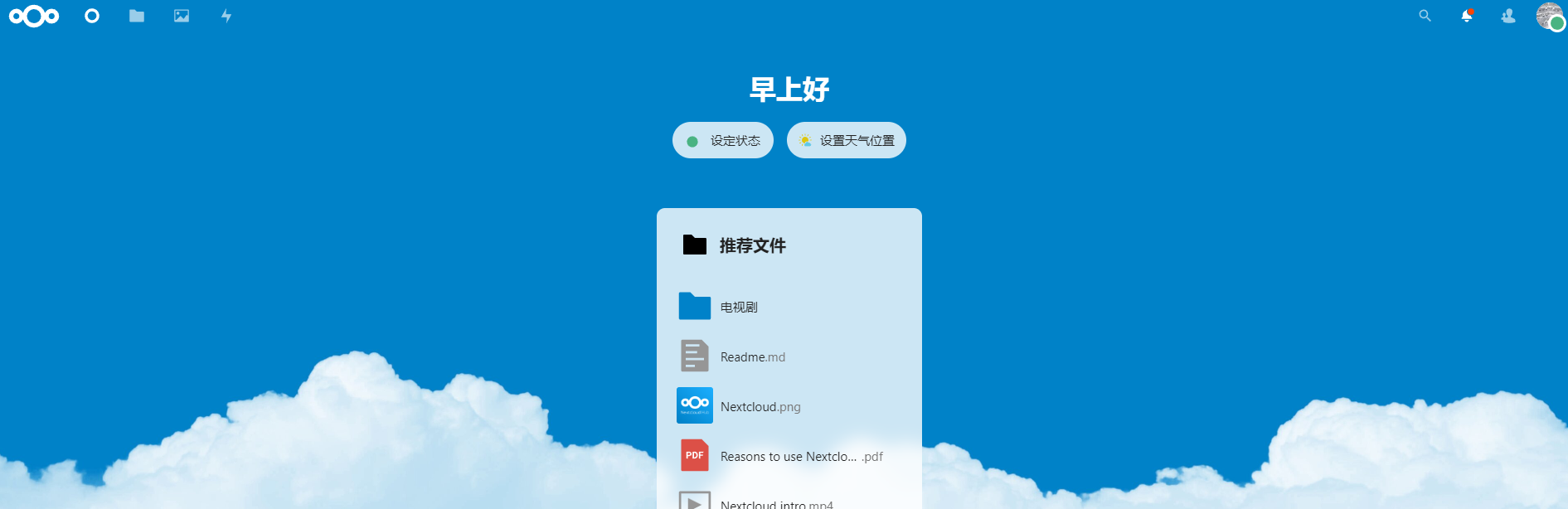Open the contacts menu icon

click(1508, 16)
